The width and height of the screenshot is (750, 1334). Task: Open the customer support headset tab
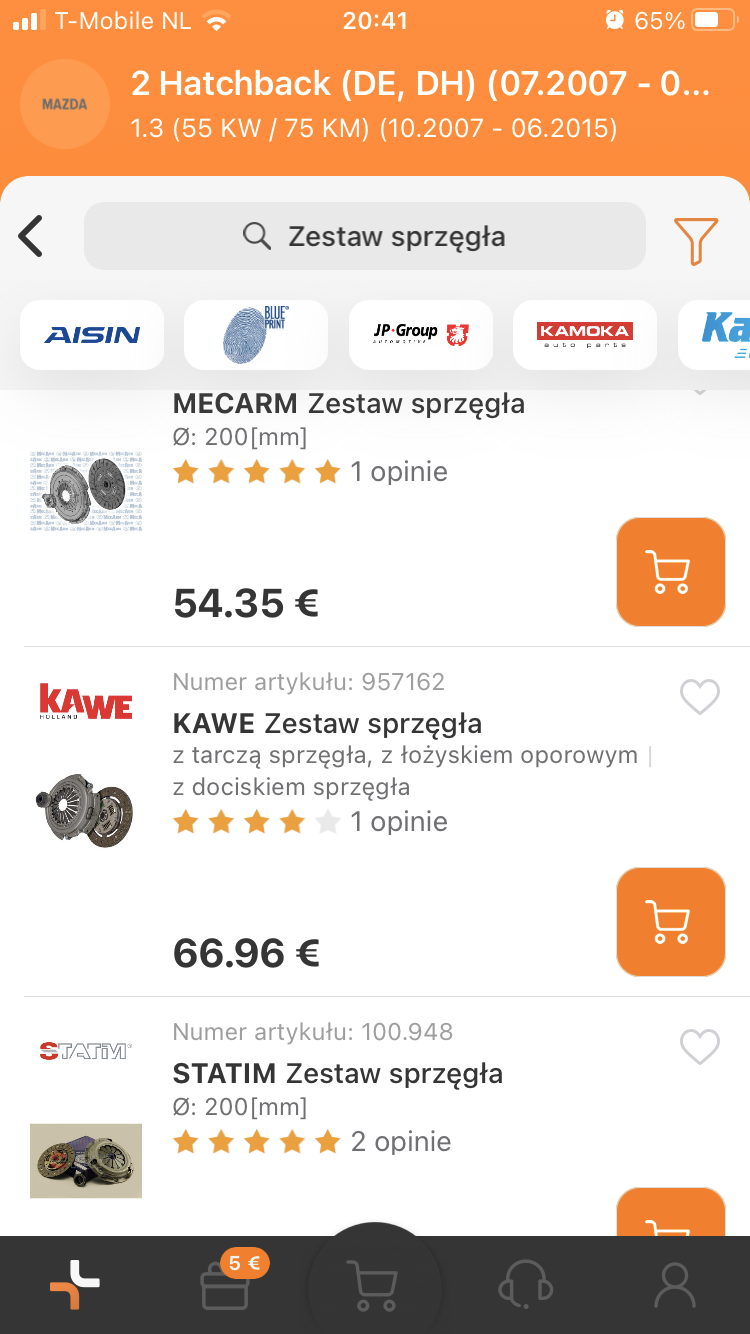(x=525, y=1285)
